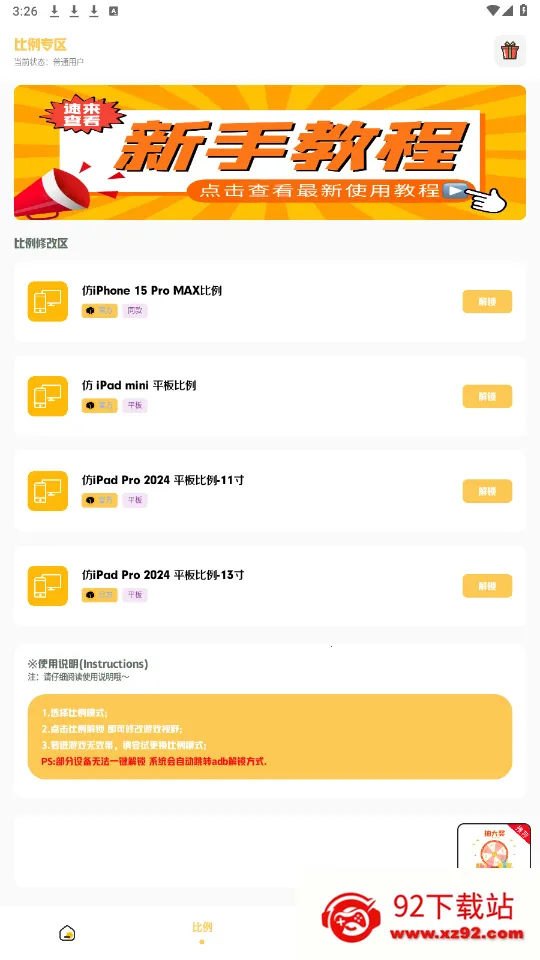Tap 解锁 for iPad Pro 2024 11寸
540x960 pixels.
(487, 491)
